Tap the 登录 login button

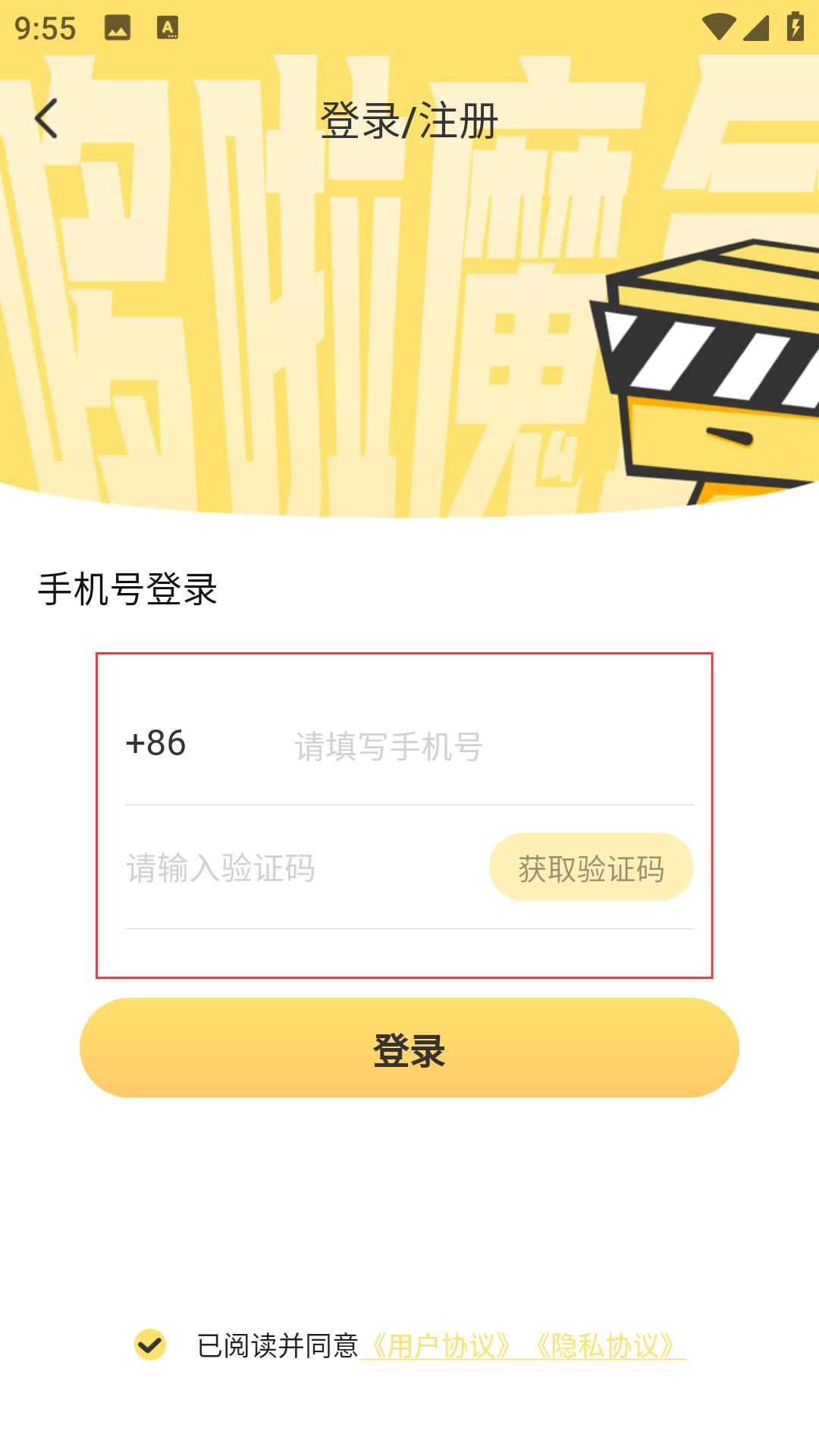(x=409, y=1048)
